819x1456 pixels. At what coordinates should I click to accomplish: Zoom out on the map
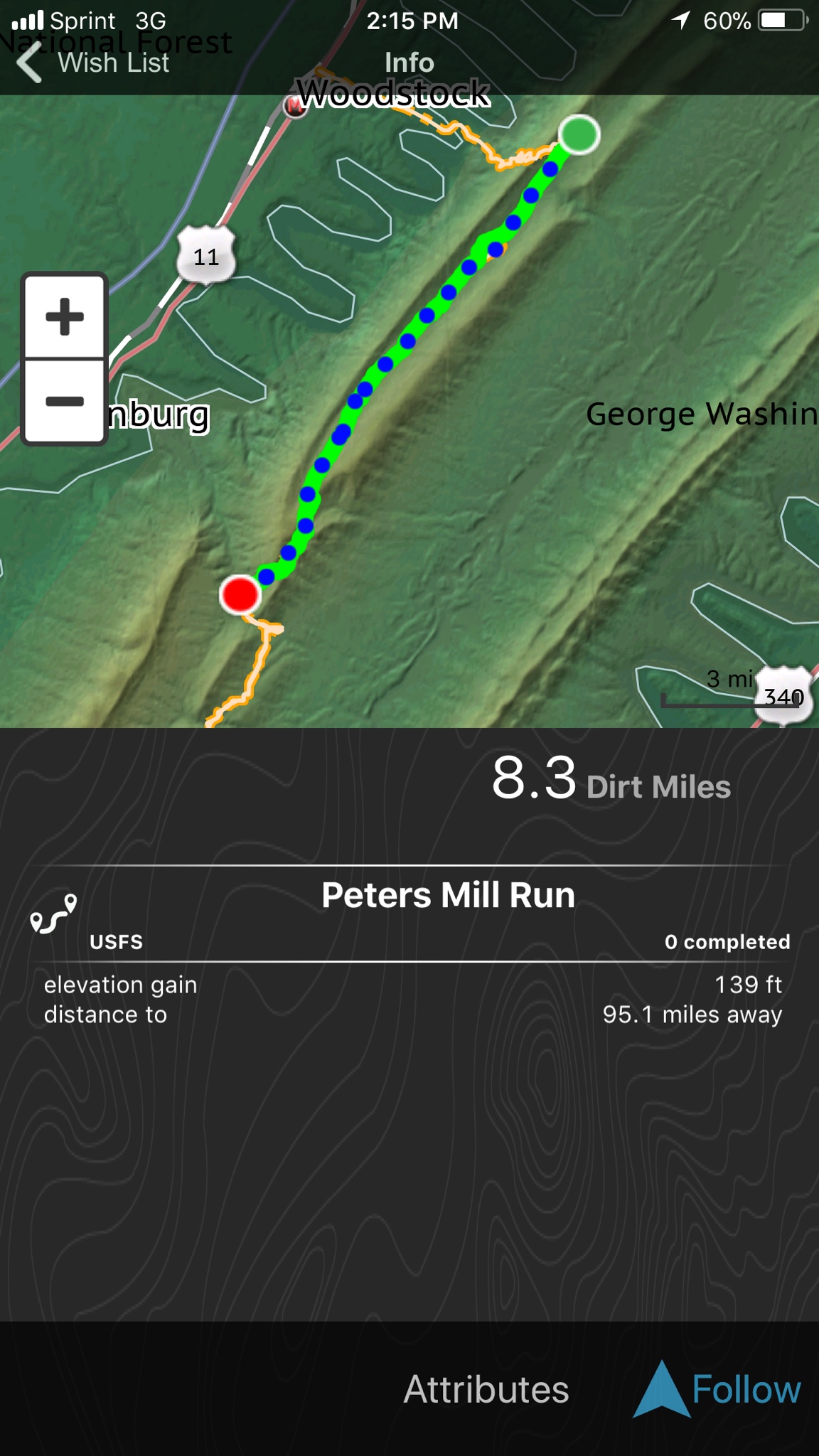(65, 402)
